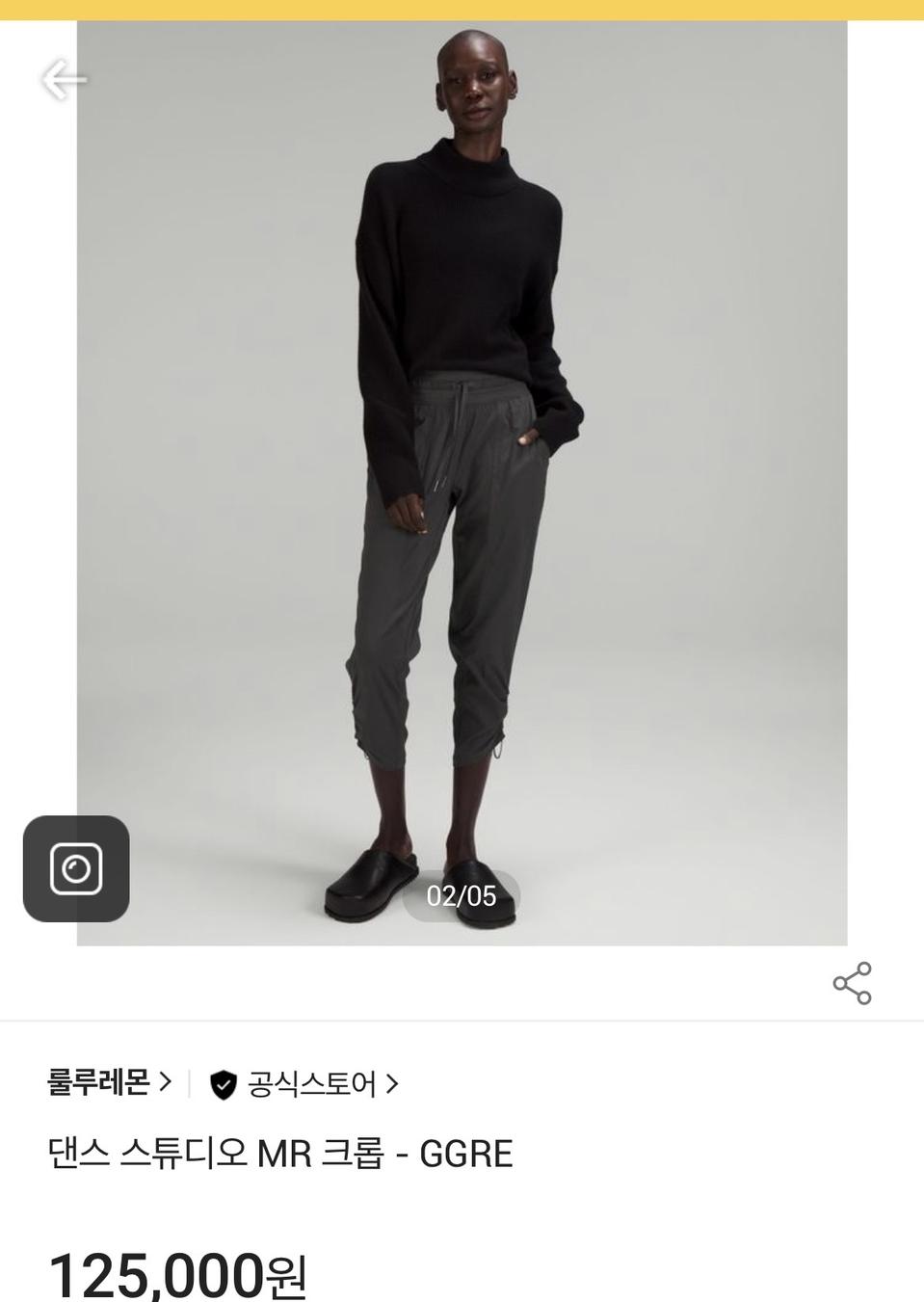Select the share network icon below the image
This screenshot has height=1302, width=924.
854,982
